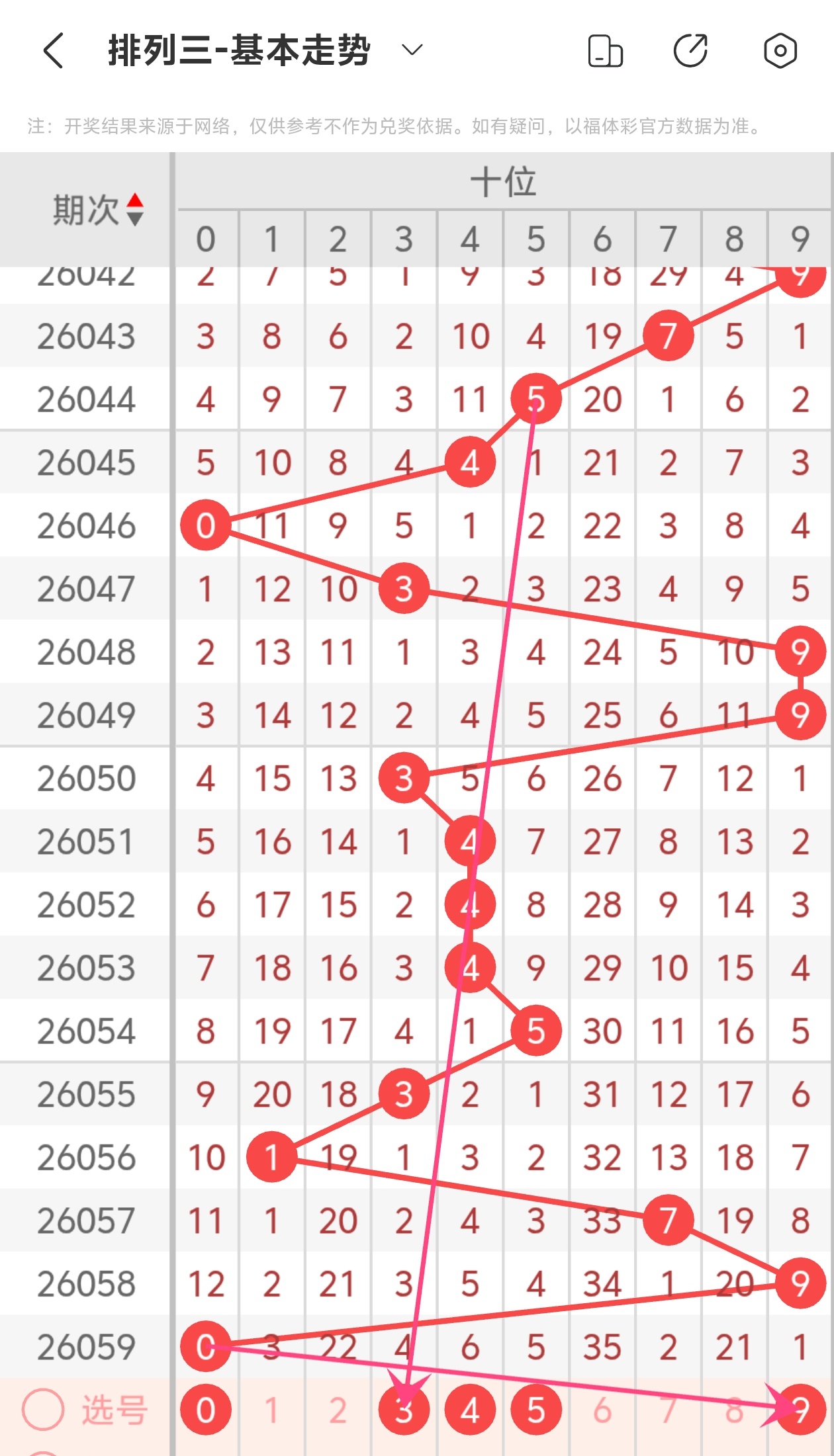Select number 1 in the 选号 row
This screenshot has width=834, height=1456.
tap(271, 1410)
